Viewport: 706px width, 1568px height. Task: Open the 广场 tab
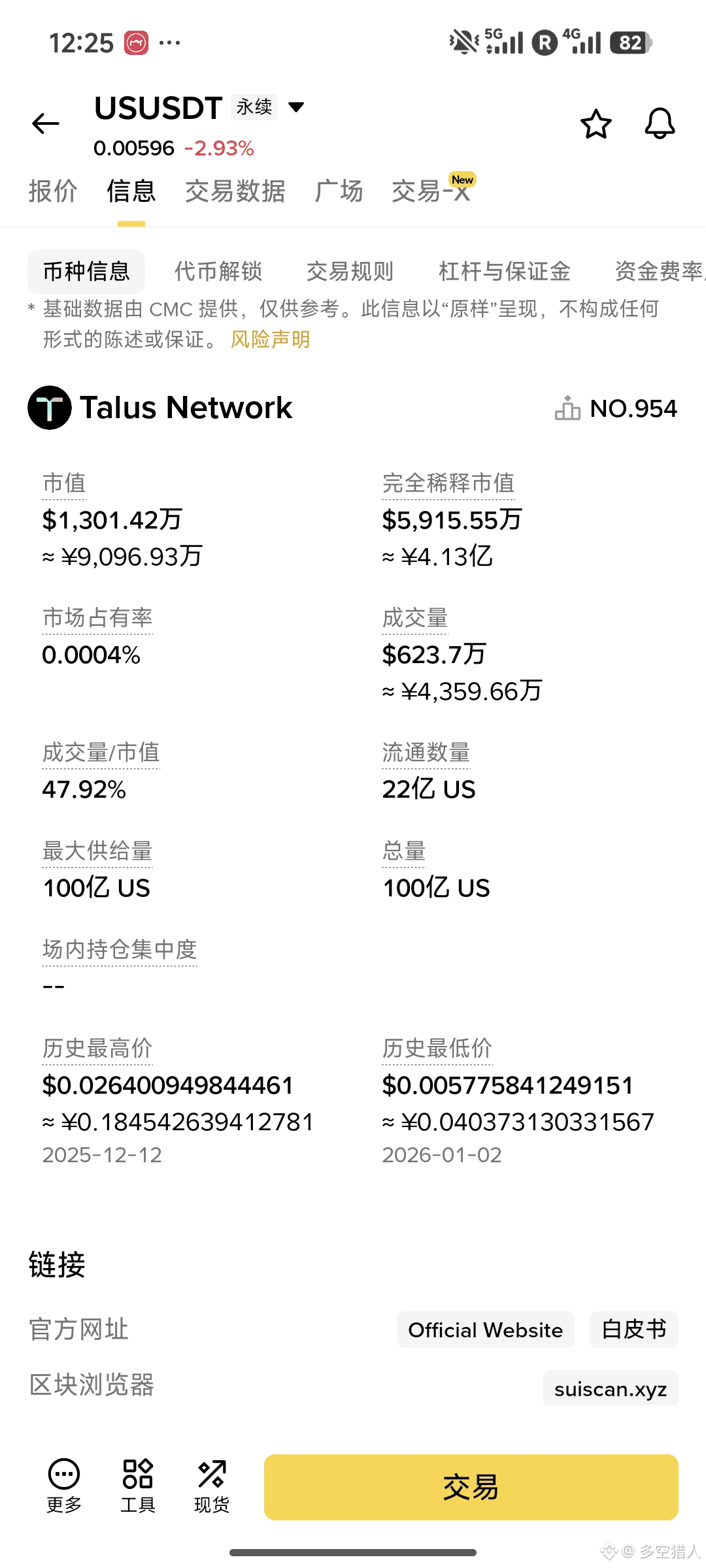point(339,191)
